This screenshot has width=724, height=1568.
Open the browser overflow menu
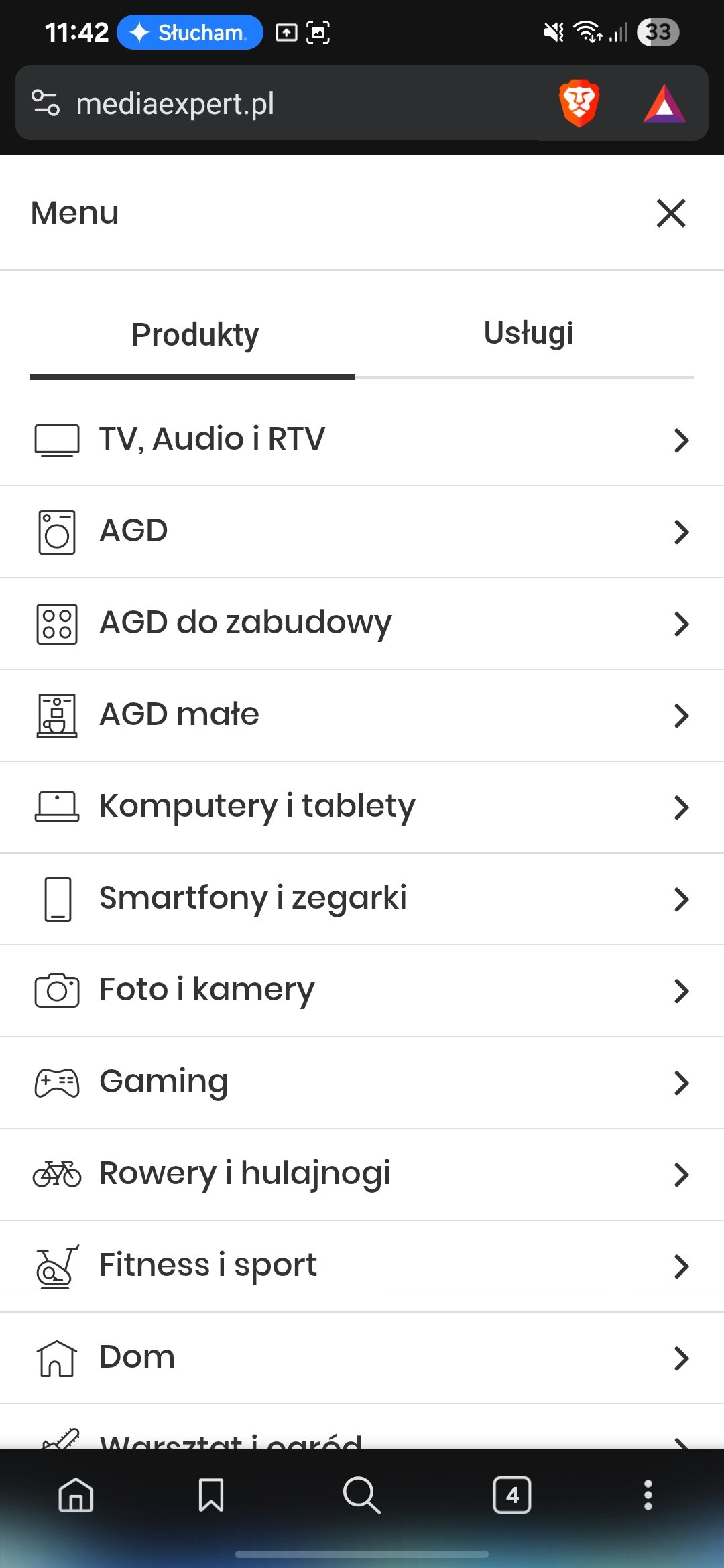pyautogui.click(x=648, y=1495)
